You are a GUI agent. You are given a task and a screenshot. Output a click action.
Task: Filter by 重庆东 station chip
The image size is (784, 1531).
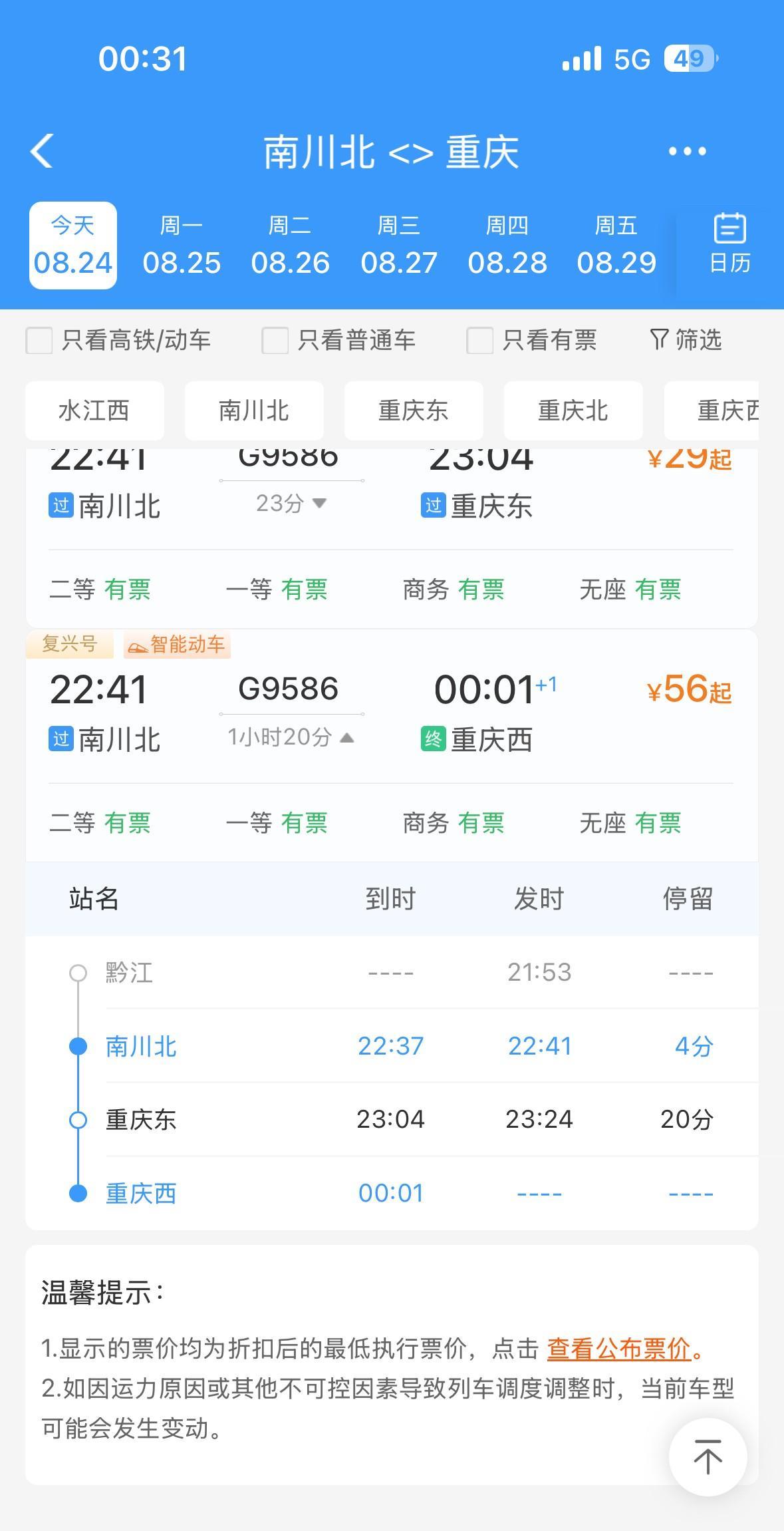pyautogui.click(x=413, y=411)
